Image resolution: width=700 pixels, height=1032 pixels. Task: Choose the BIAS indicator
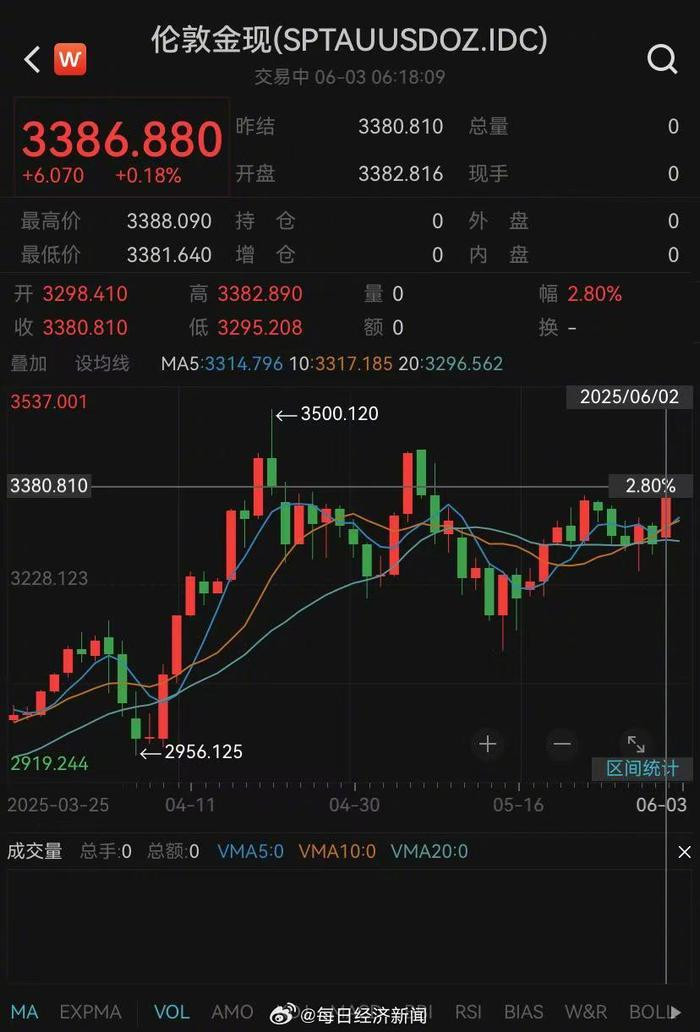[x=524, y=1012]
